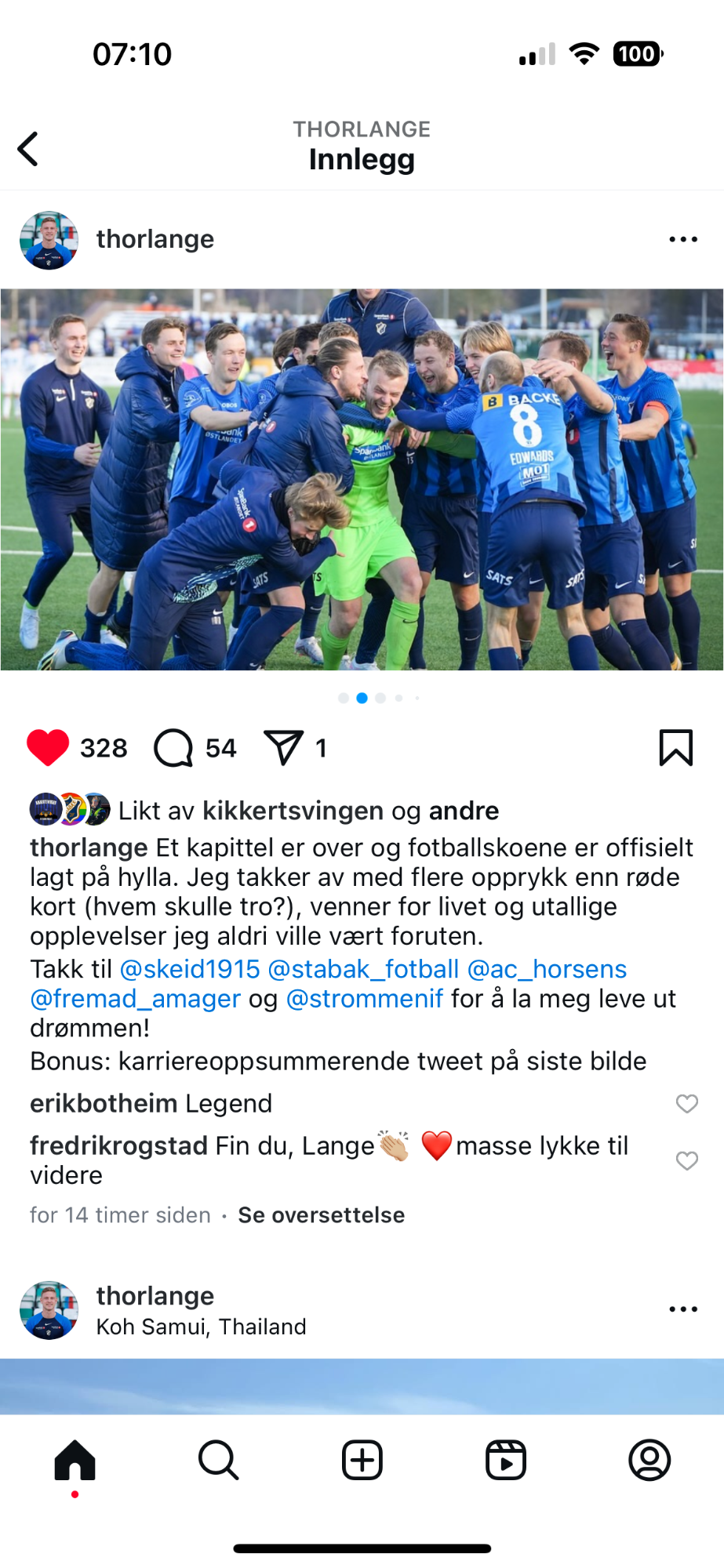Open the options menu for the first thorlange post
This screenshot has height=1568, width=724.
pyautogui.click(x=683, y=239)
